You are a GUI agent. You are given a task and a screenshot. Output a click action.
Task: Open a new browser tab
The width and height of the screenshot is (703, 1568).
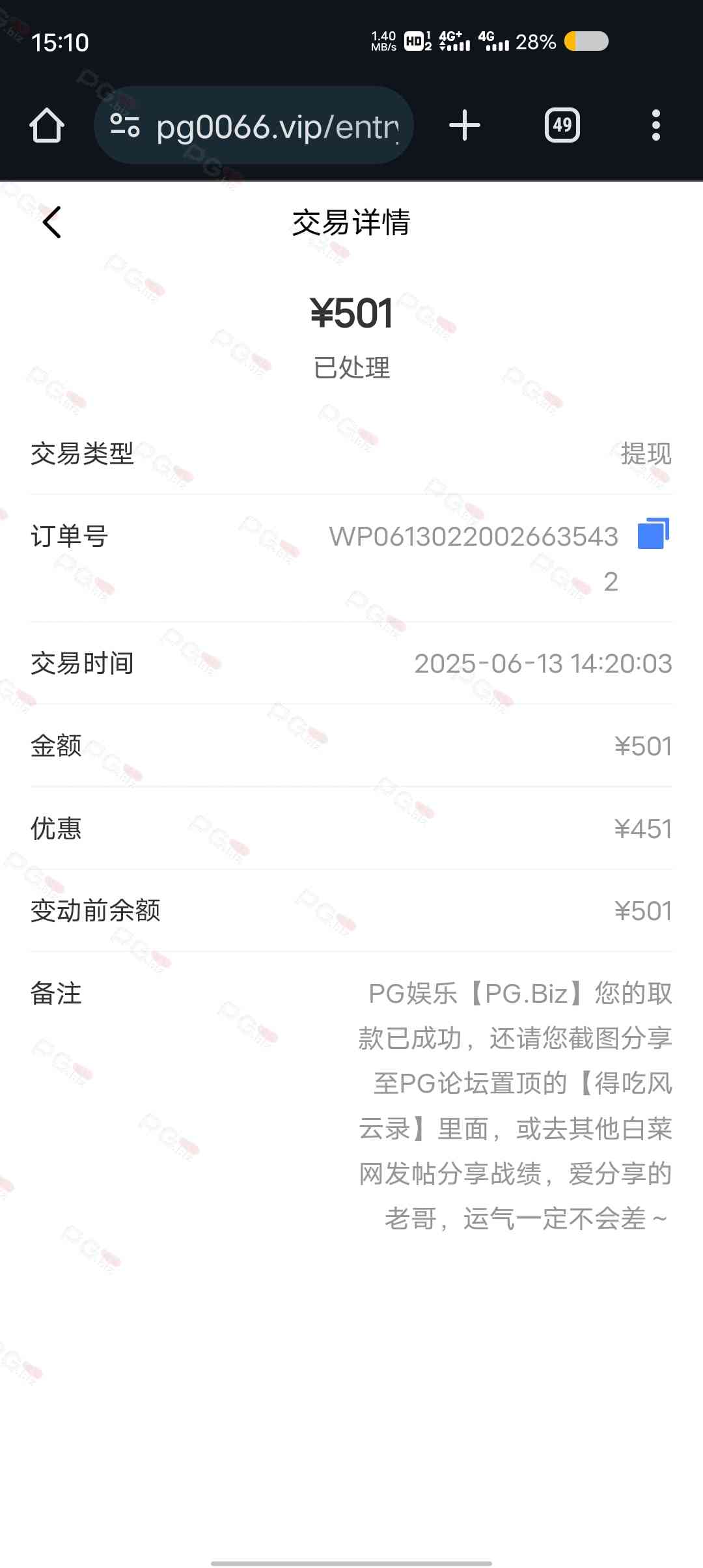click(x=465, y=125)
